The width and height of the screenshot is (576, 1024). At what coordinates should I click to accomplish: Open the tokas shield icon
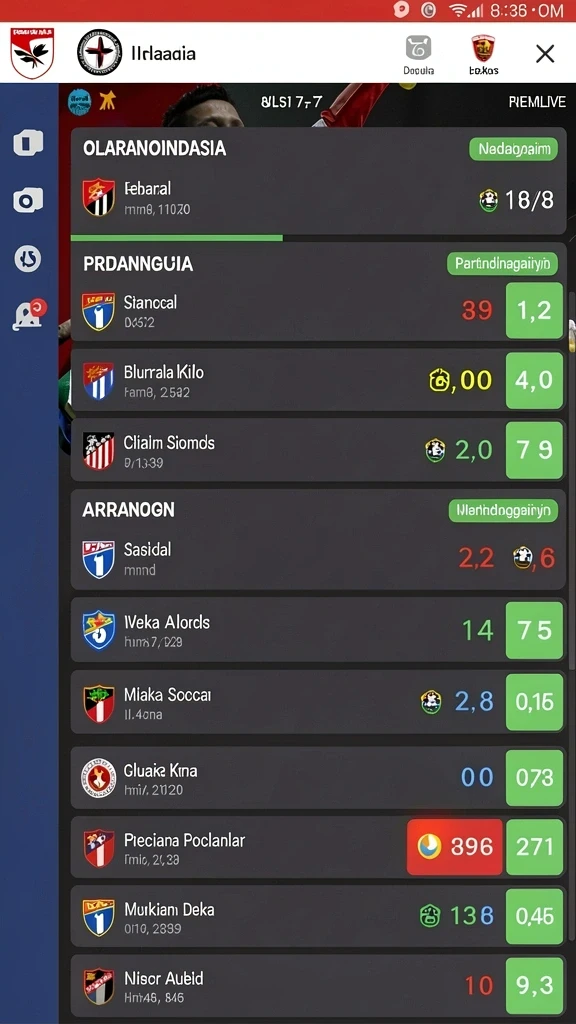483,54
